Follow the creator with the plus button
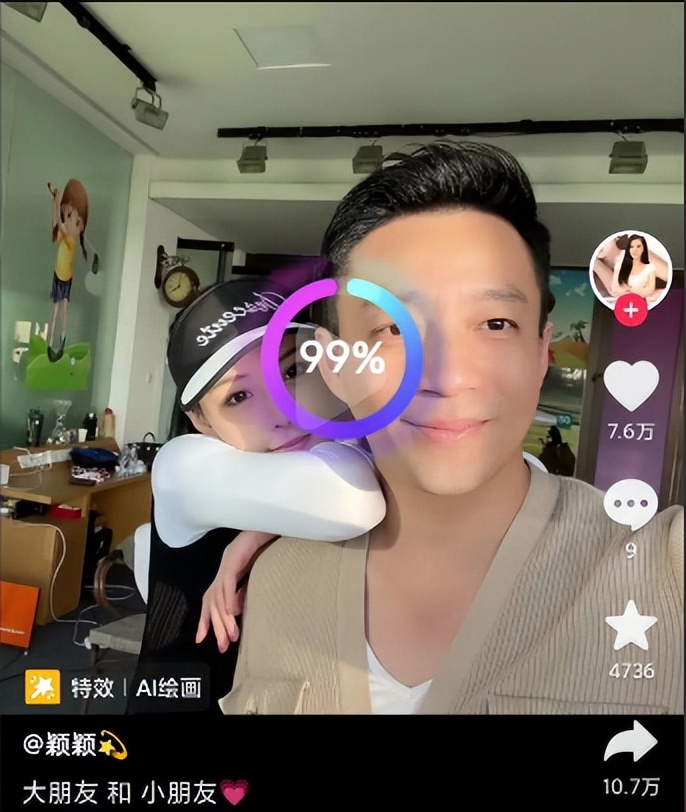The height and width of the screenshot is (812, 686). [x=630, y=310]
